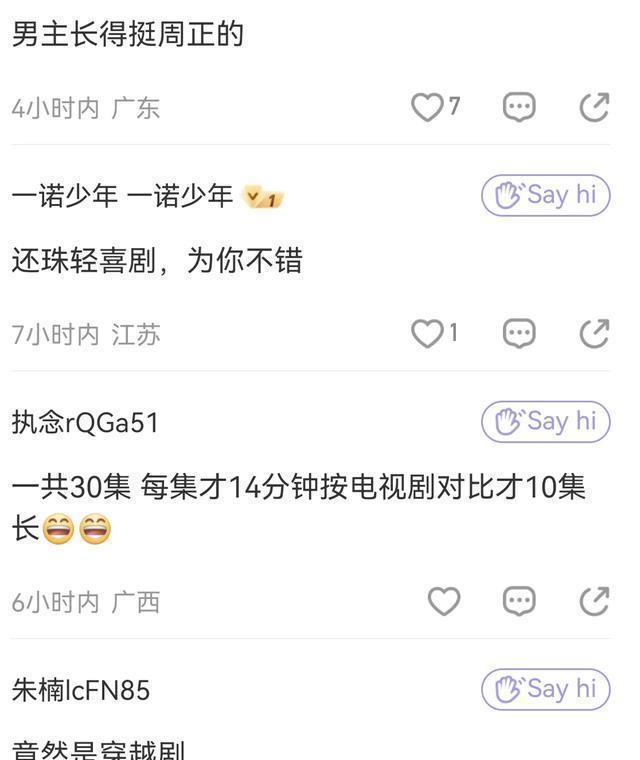This screenshot has height=760, width=640.
Task: Open 朱楠lcFN85's profile
Action: pos(80,690)
